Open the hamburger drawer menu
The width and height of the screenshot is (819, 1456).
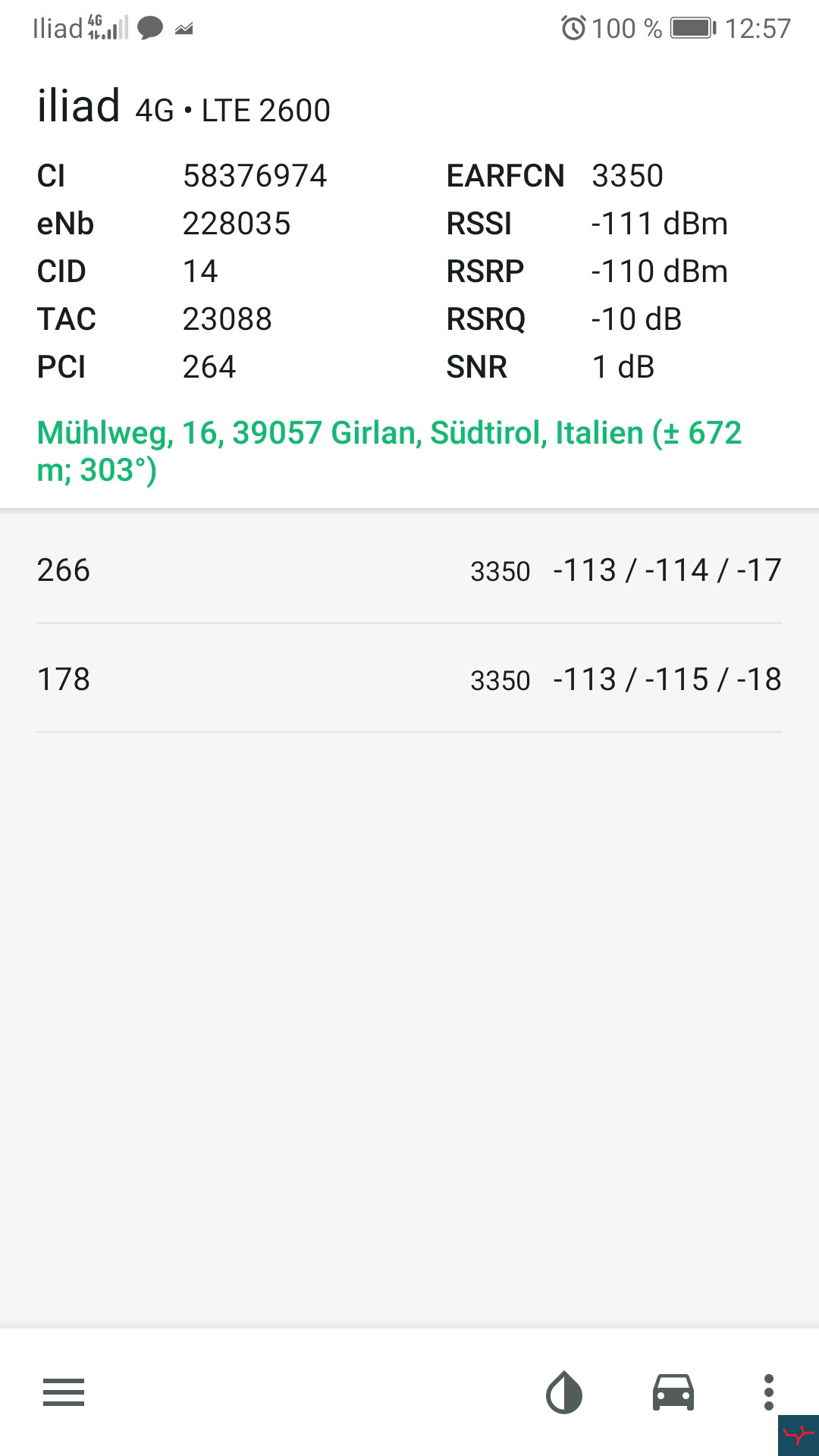pyautogui.click(x=64, y=1392)
